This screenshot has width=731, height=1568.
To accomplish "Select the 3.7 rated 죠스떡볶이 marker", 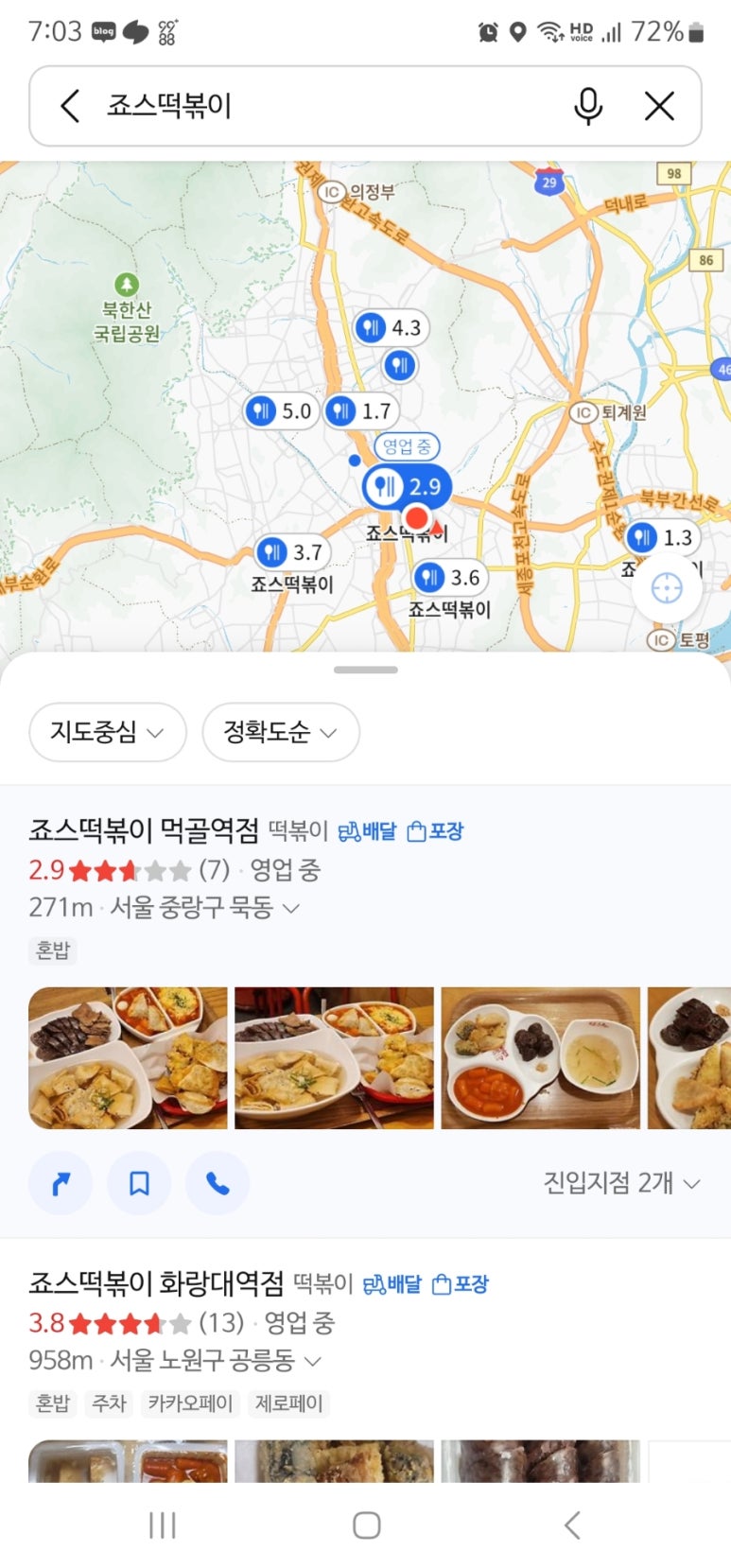I will point(291,552).
